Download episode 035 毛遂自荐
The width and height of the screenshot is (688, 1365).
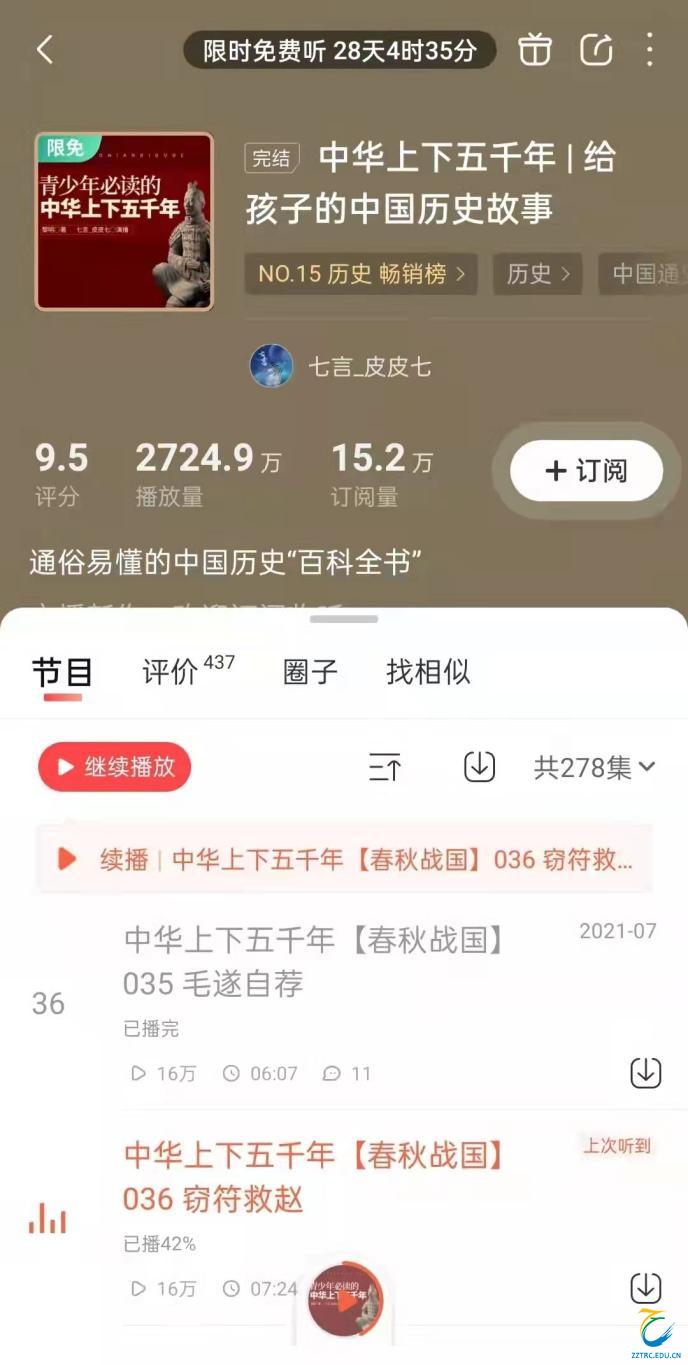point(646,1073)
